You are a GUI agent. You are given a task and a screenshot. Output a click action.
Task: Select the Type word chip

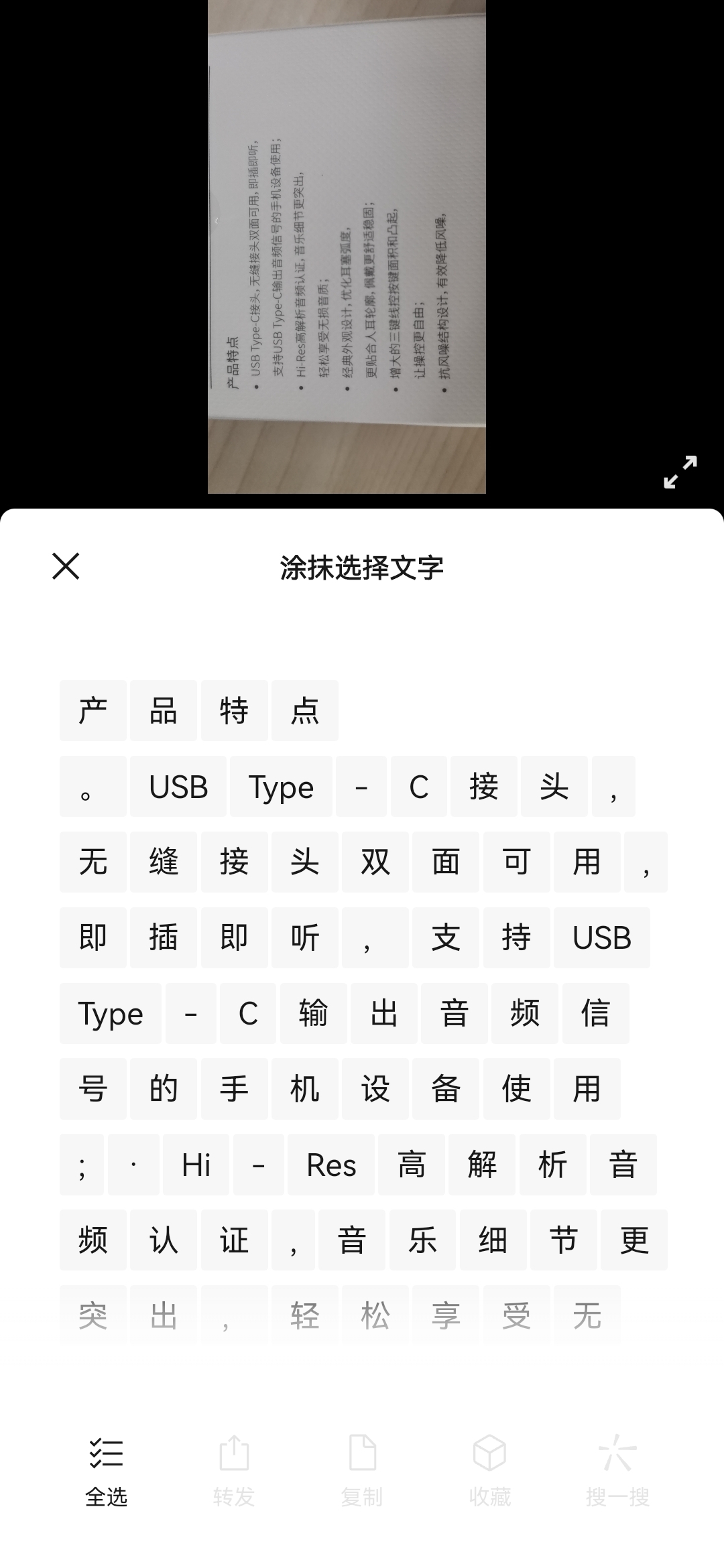point(282,787)
